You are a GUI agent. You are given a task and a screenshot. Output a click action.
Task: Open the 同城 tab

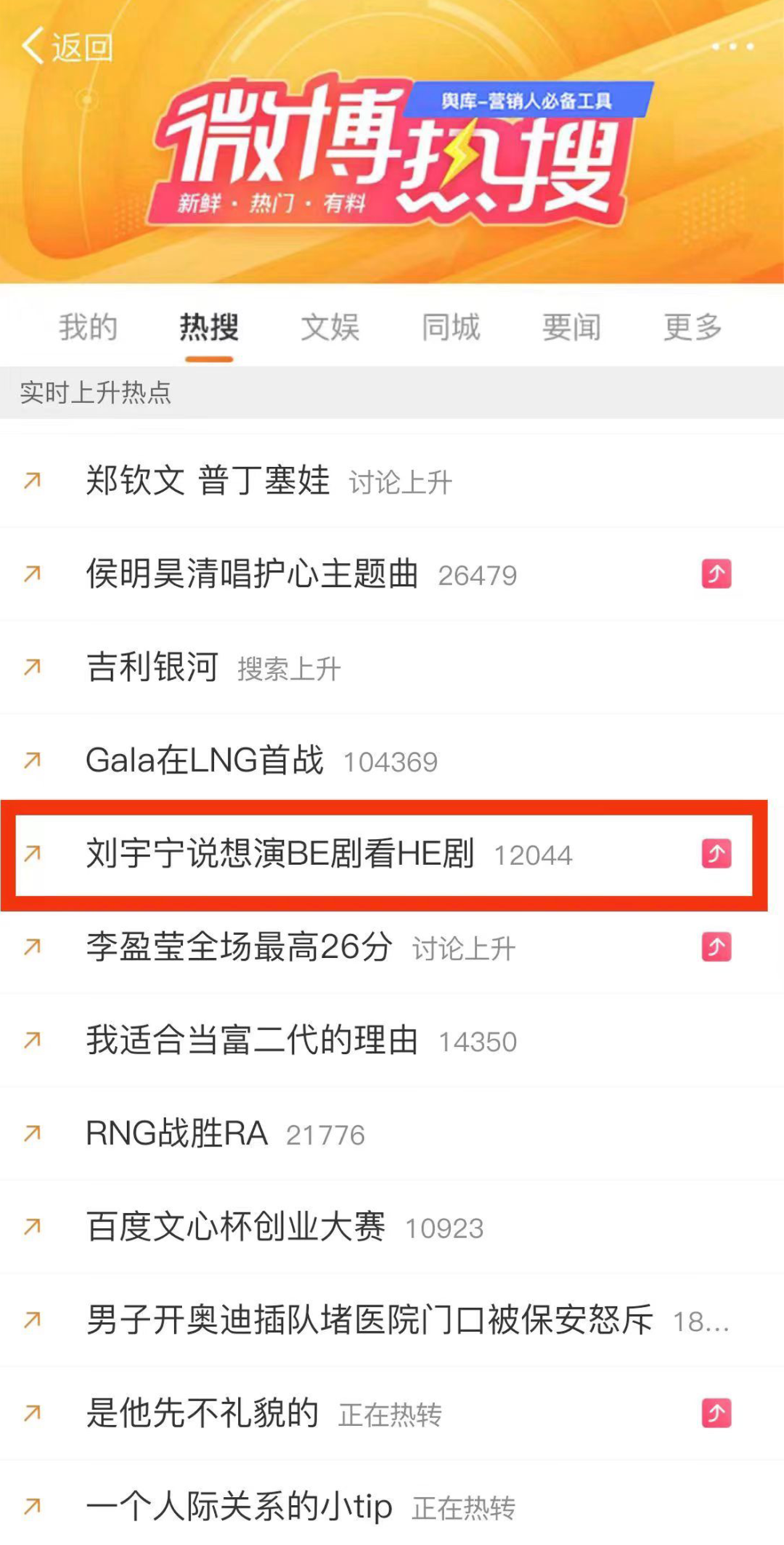451,327
